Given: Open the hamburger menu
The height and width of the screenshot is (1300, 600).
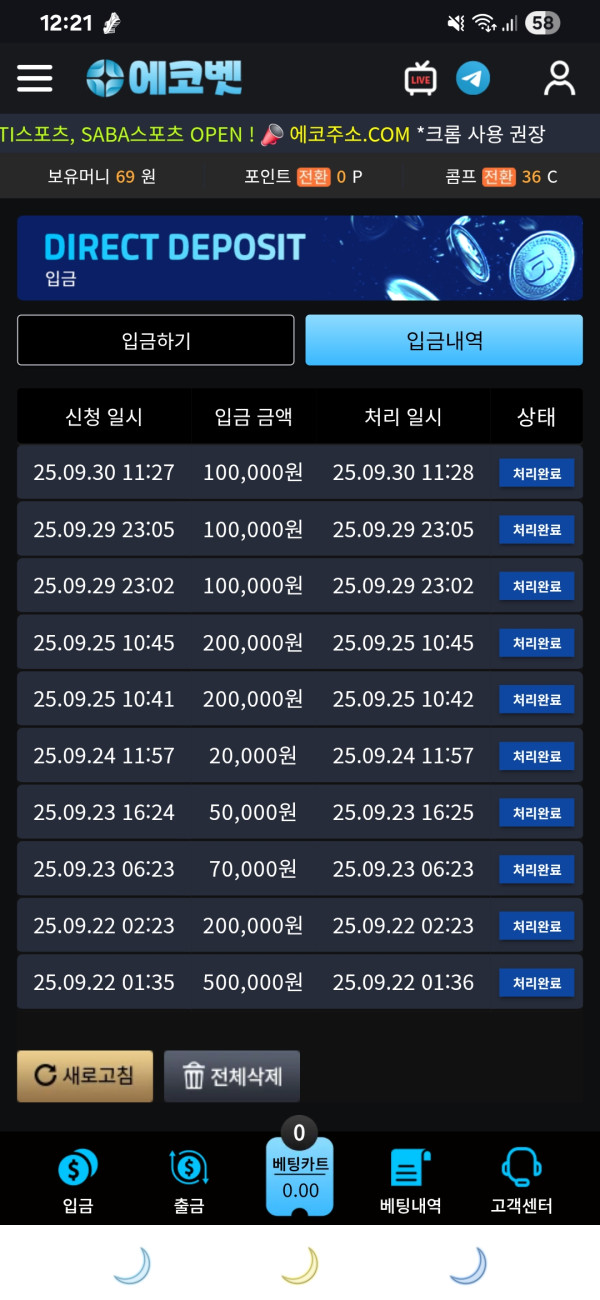Looking at the screenshot, I should (35, 78).
